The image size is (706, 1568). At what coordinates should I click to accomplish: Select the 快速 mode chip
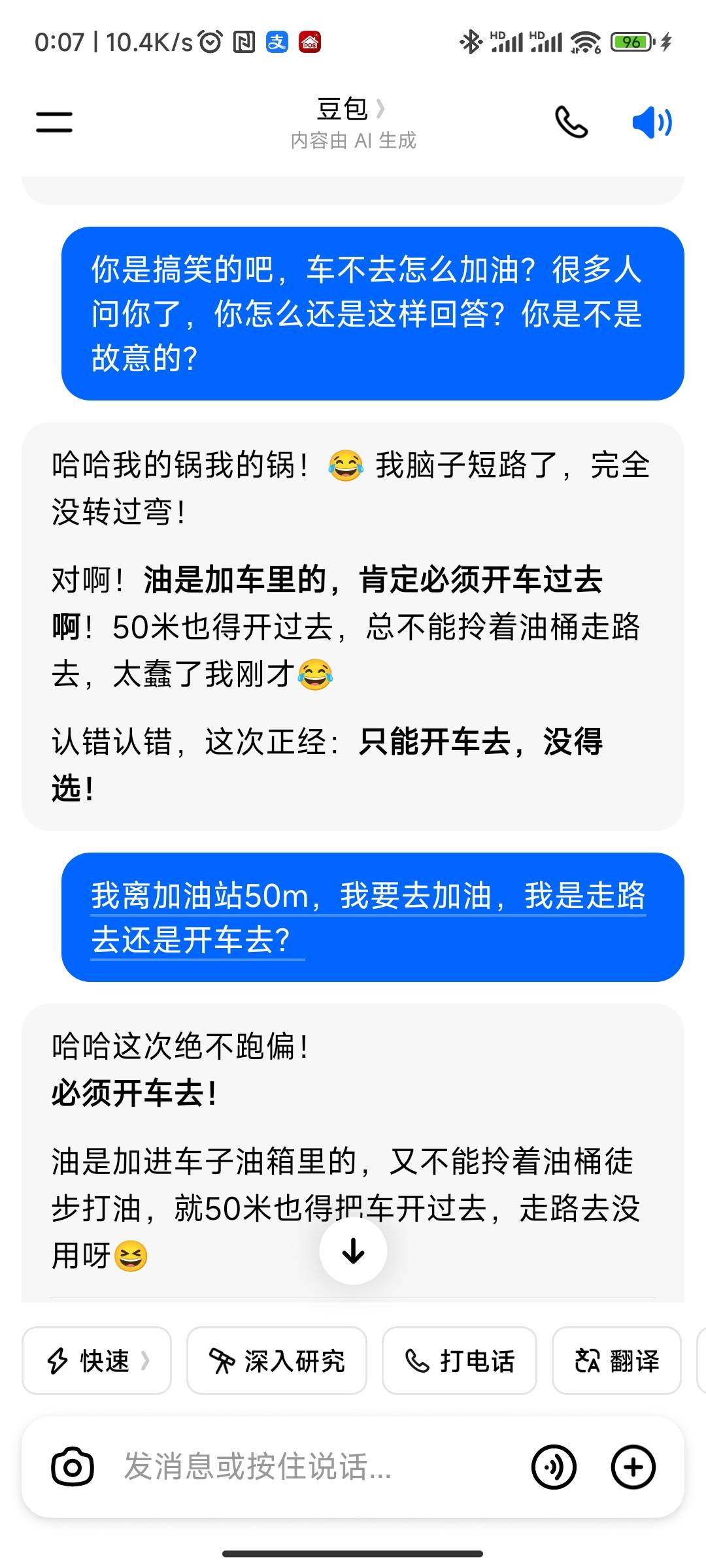(x=97, y=1361)
